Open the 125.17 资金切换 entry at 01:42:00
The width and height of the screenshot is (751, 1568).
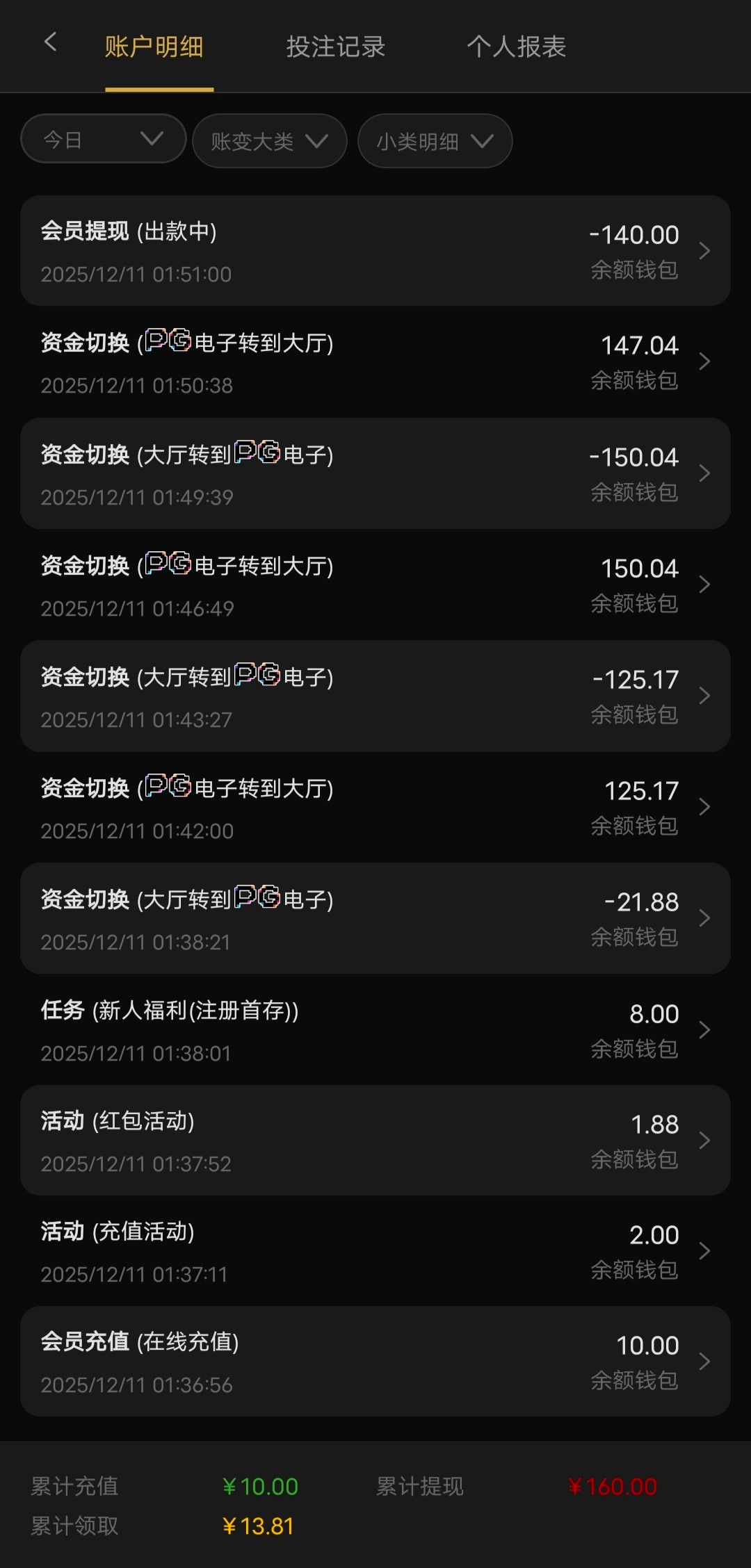(375, 808)
